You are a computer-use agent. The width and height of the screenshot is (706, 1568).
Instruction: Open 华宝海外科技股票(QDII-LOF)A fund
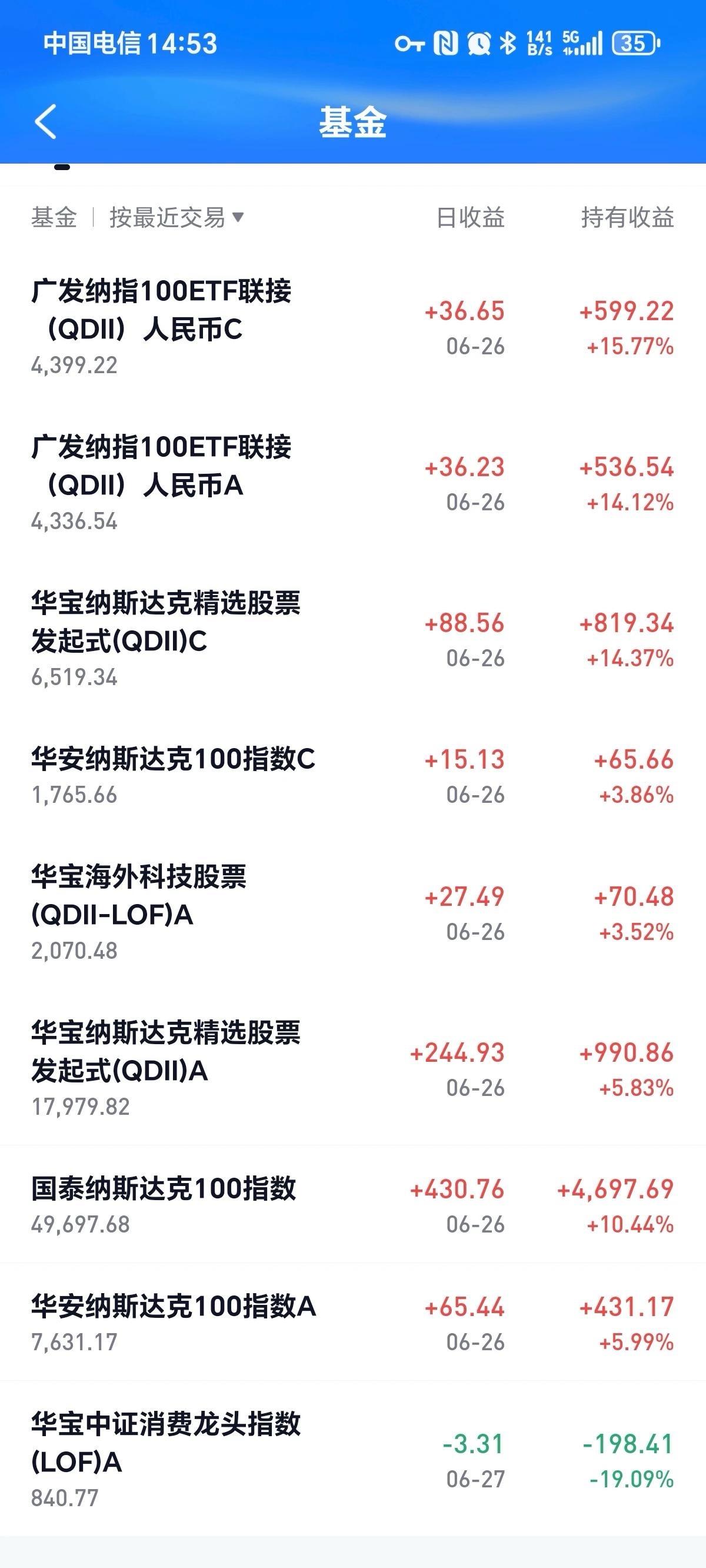[x=353, y=913]
